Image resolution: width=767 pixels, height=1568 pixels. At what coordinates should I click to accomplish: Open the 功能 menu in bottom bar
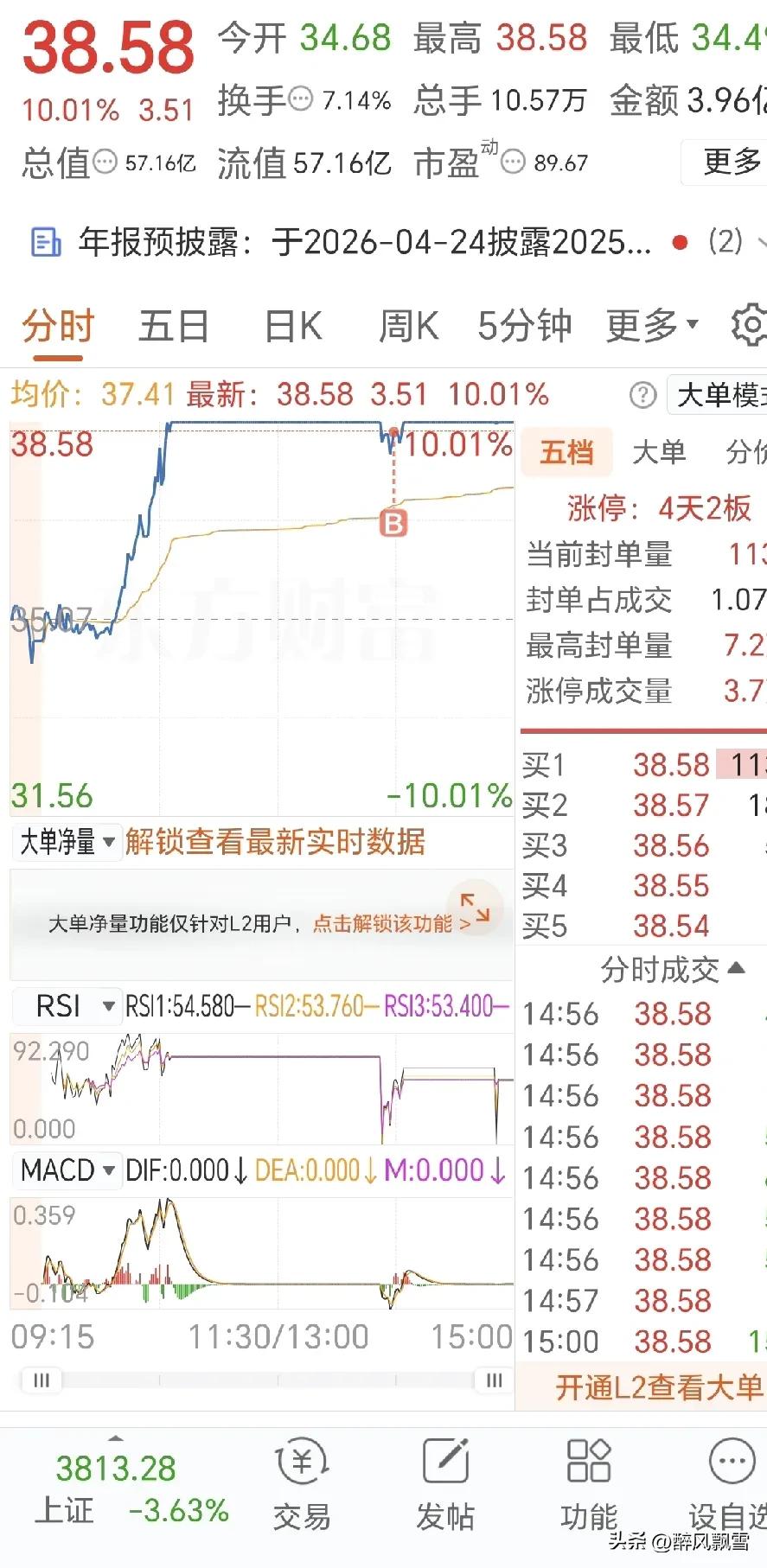click(589, 1485)
